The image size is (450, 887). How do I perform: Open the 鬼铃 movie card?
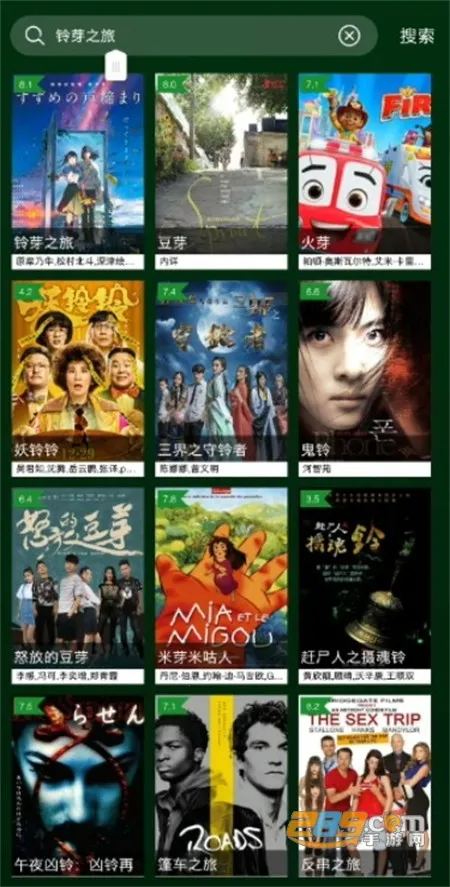(x=365, y=379)
